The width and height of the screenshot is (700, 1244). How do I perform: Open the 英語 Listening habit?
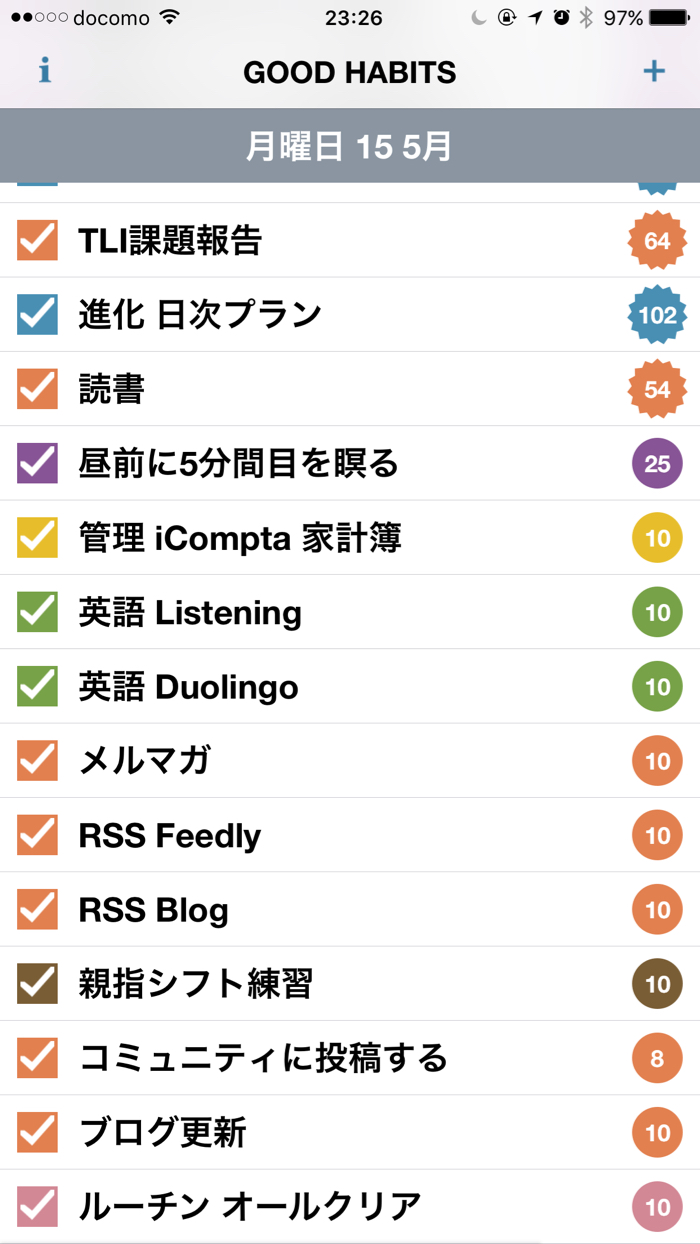point(350,612)
